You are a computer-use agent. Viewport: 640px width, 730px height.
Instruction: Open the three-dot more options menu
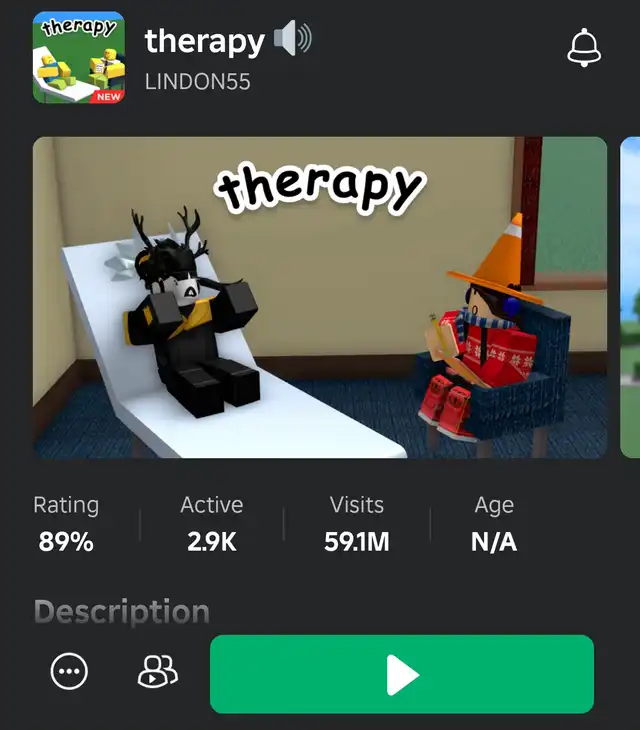click(x=69, y=672)
